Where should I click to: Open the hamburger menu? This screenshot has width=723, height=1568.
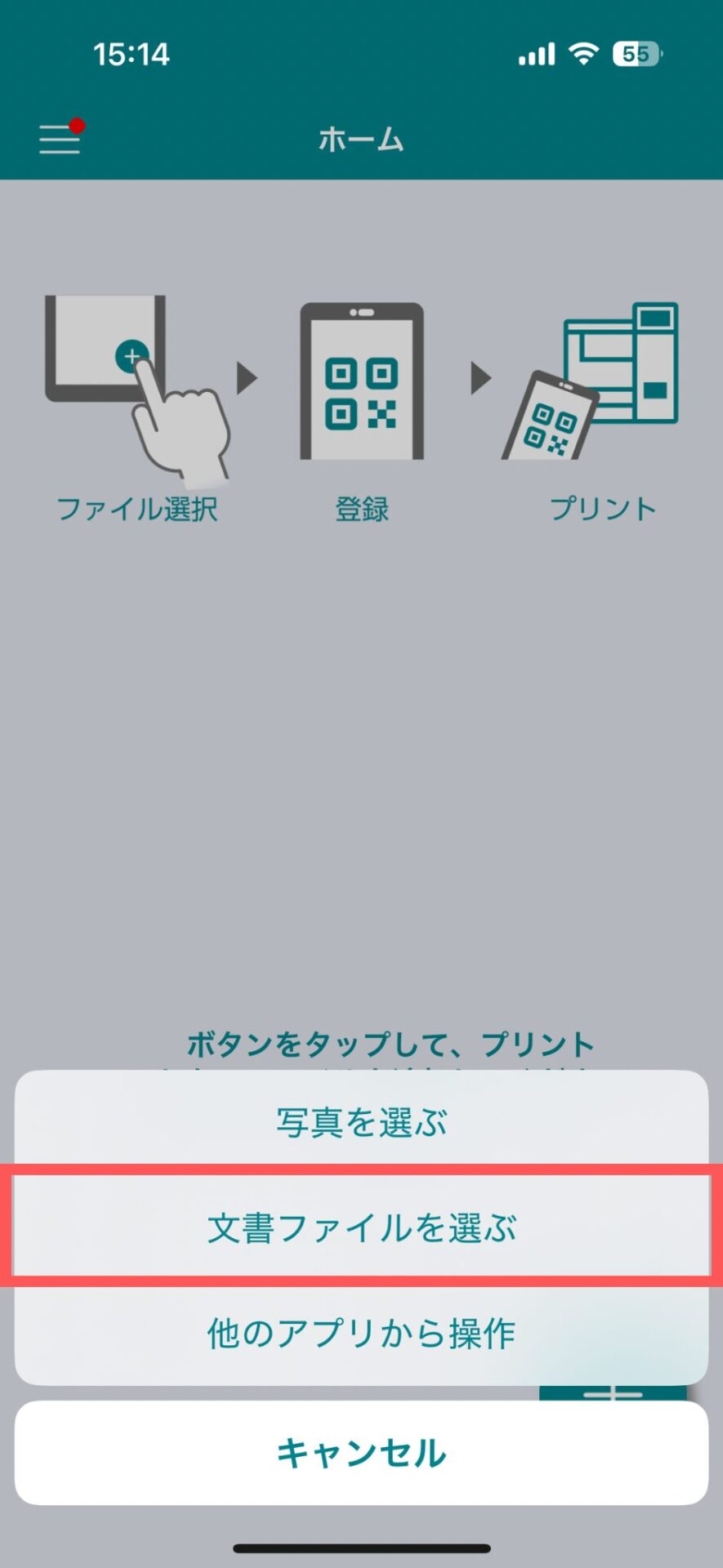coord(60,139)
